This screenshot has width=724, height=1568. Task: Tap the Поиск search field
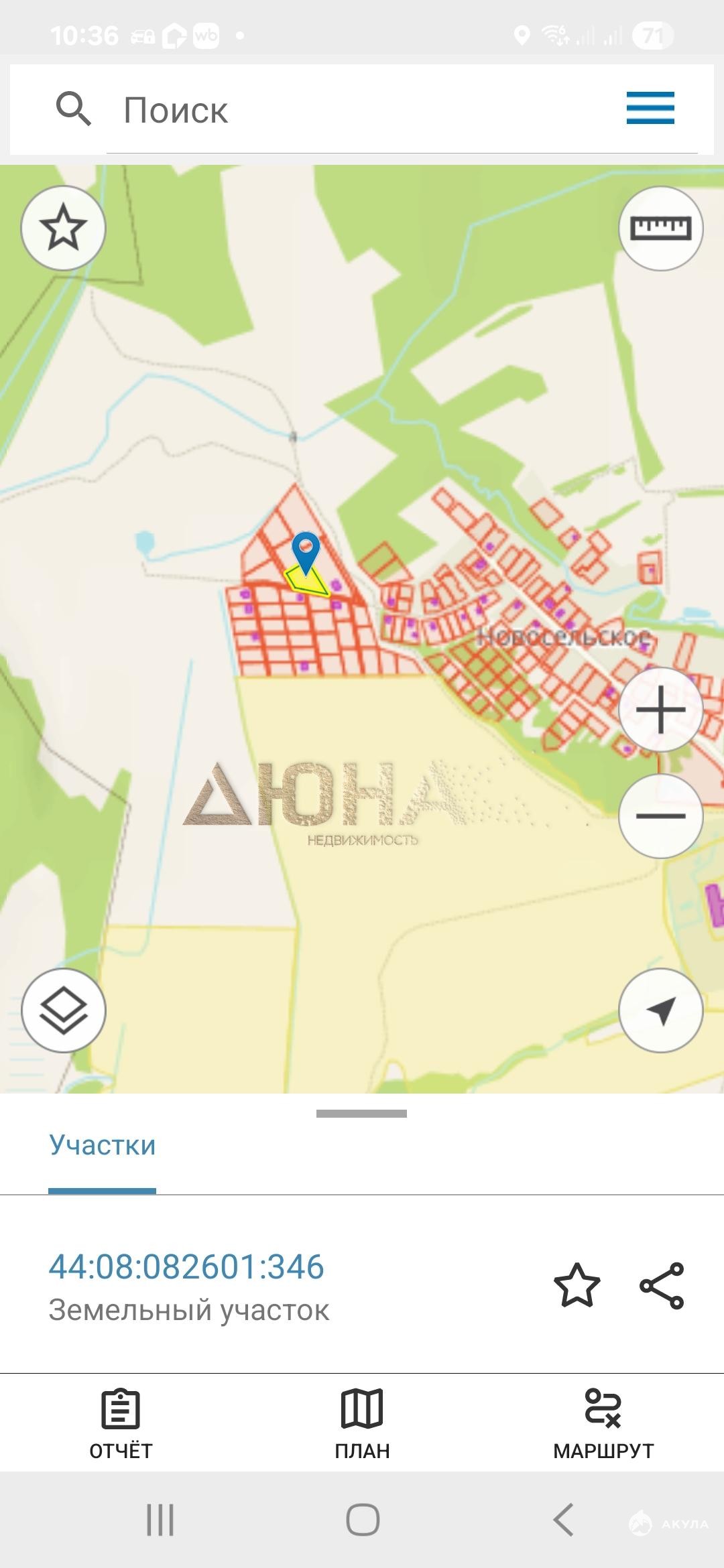tap(362, 111)
